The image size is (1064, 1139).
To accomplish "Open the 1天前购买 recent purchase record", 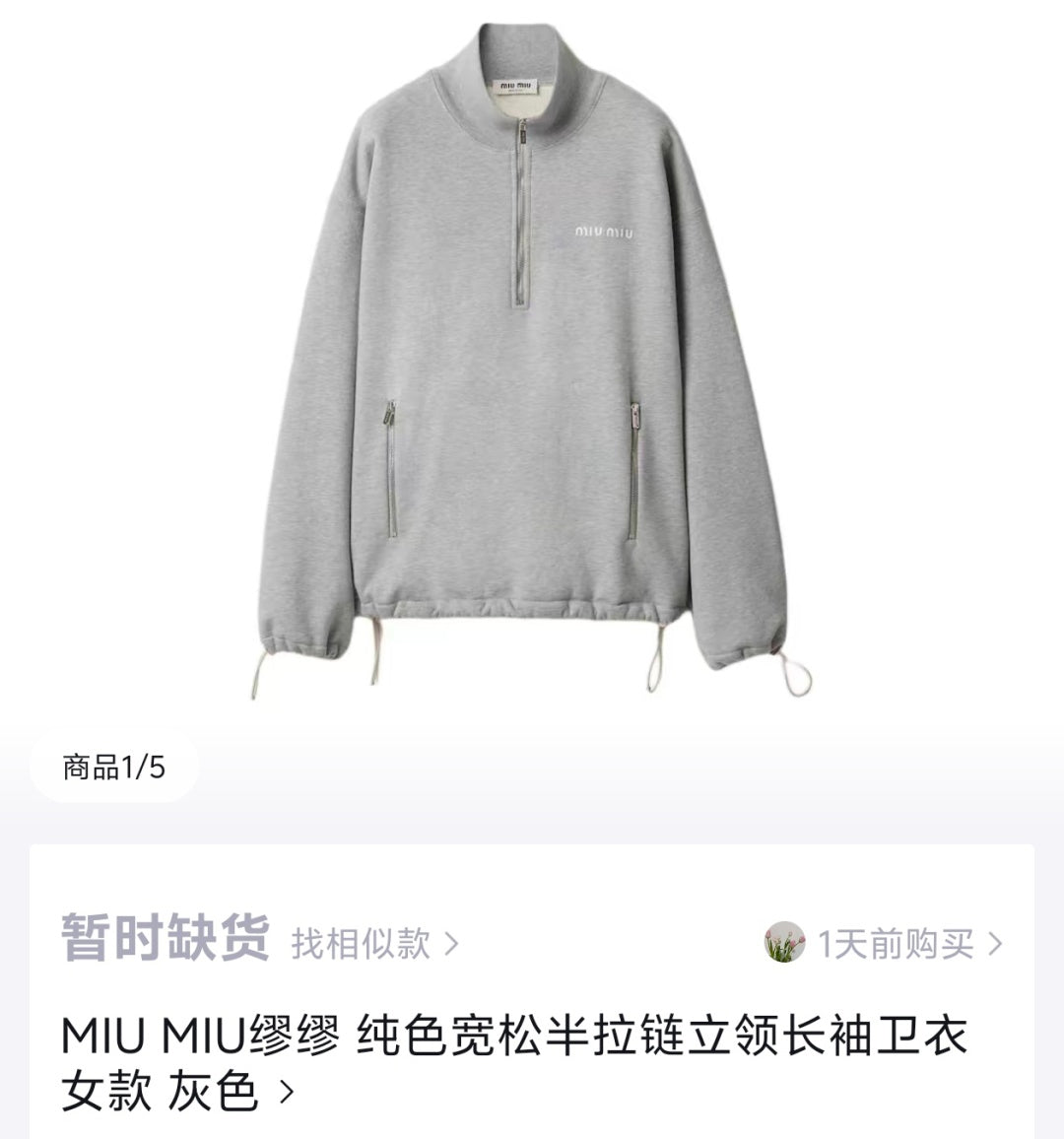I will coord(895,944).
